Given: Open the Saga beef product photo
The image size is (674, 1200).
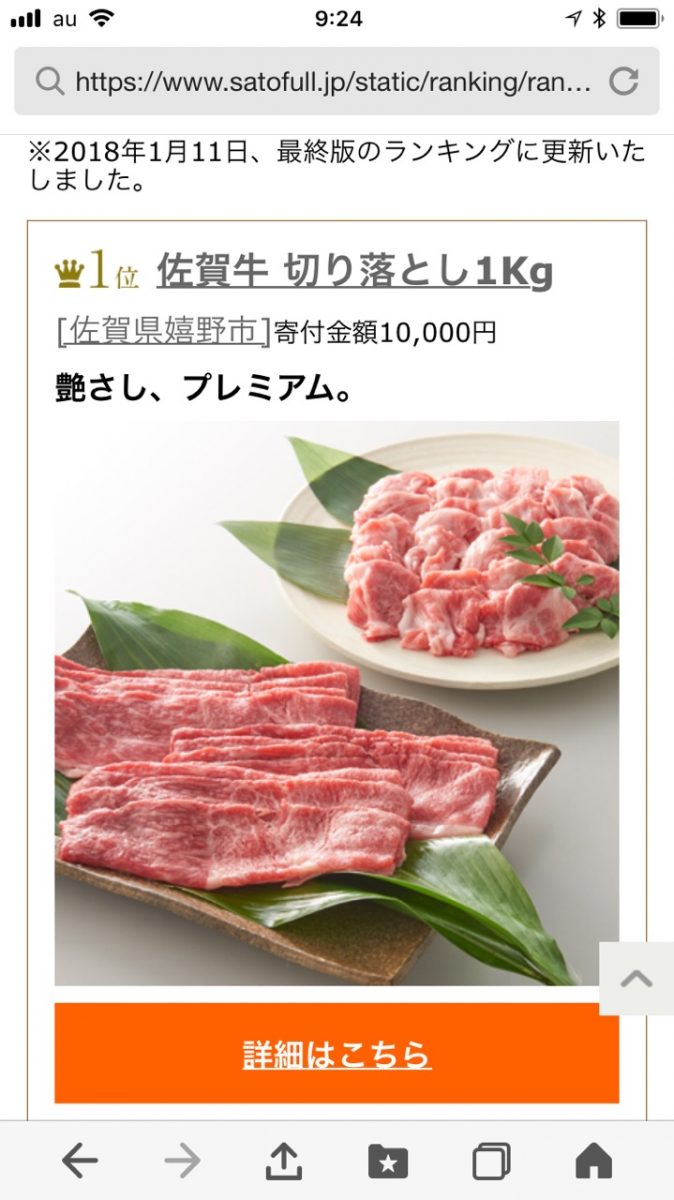Looking at the screenshot, I should 336,703.
